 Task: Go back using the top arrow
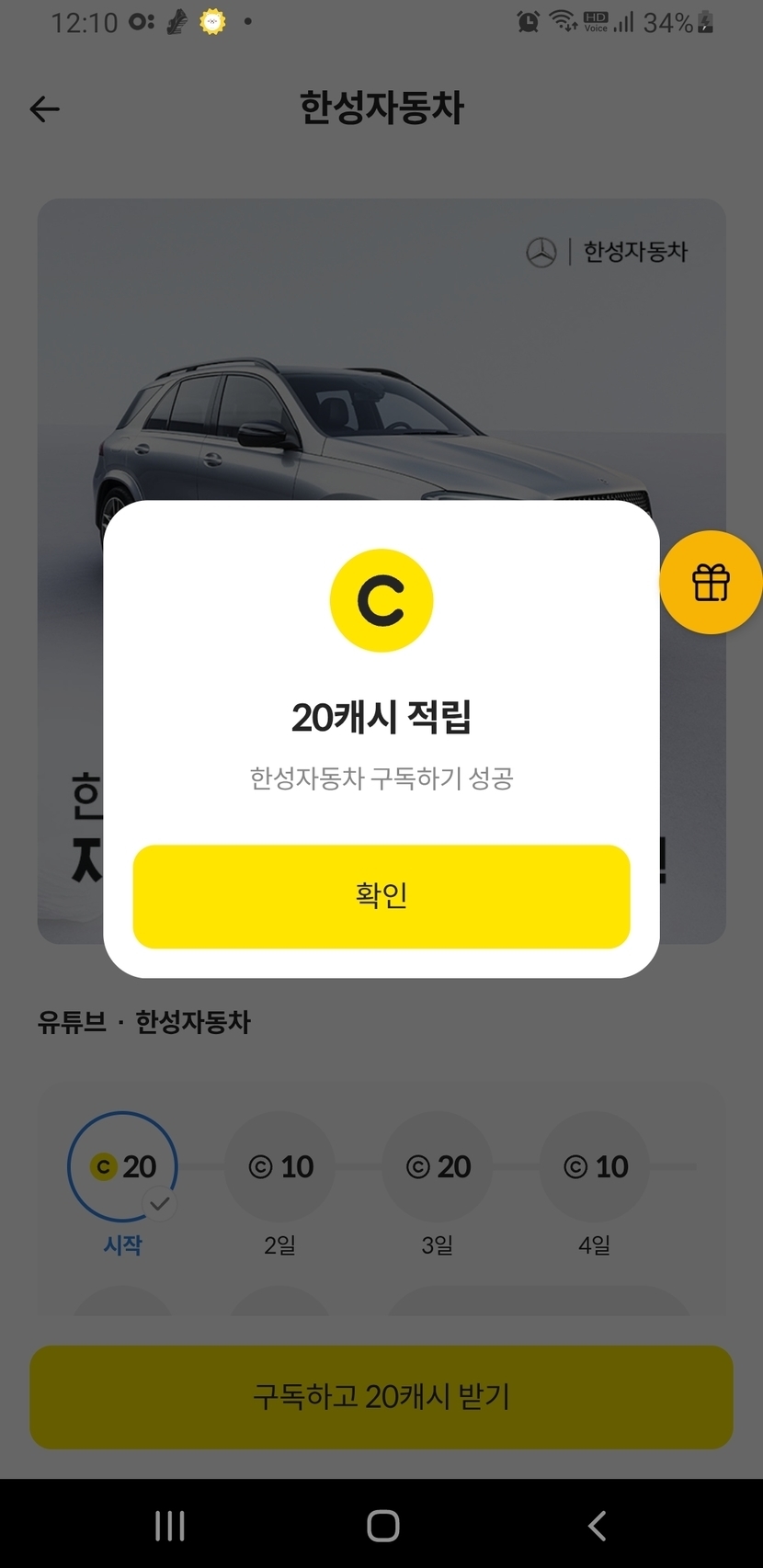coord(44,109)
